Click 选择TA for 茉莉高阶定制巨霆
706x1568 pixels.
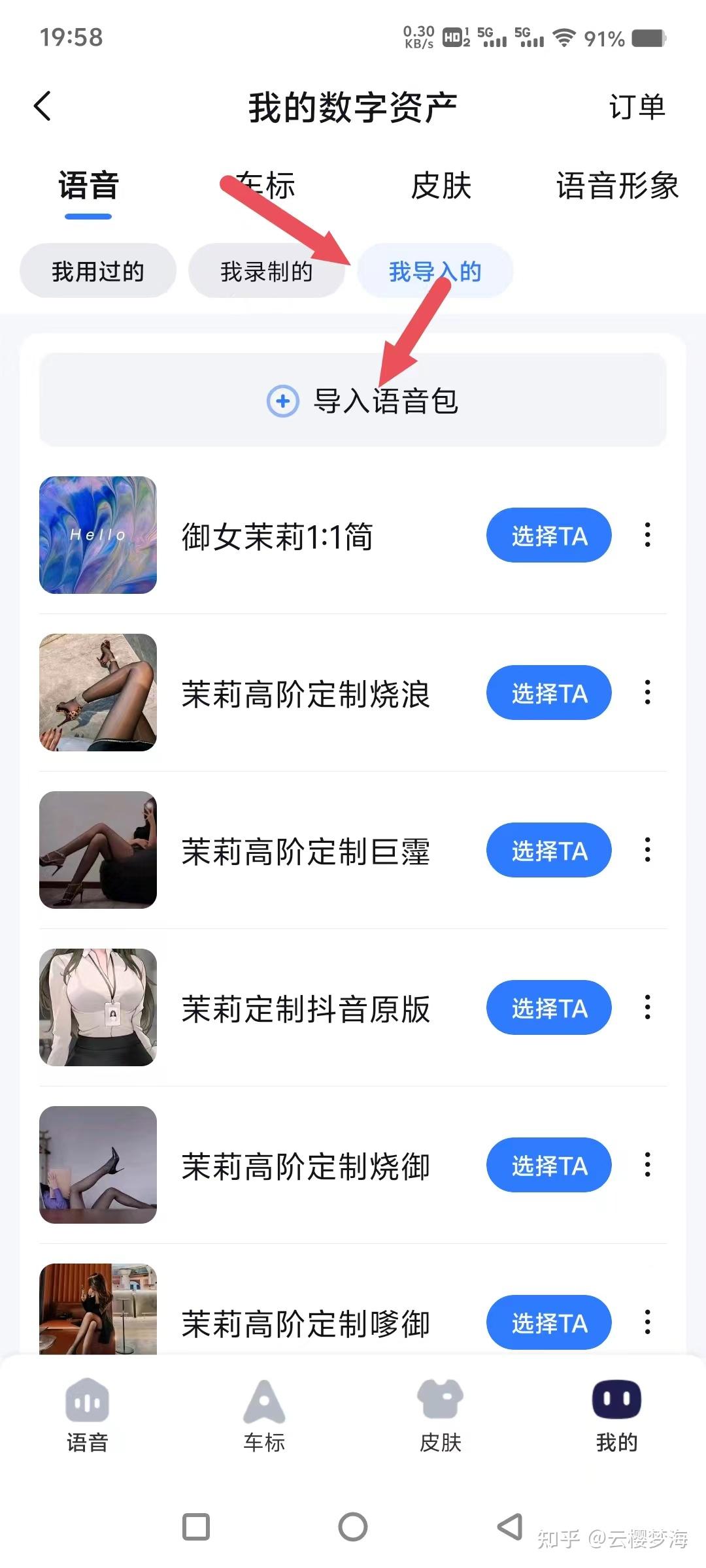[548, 851]
